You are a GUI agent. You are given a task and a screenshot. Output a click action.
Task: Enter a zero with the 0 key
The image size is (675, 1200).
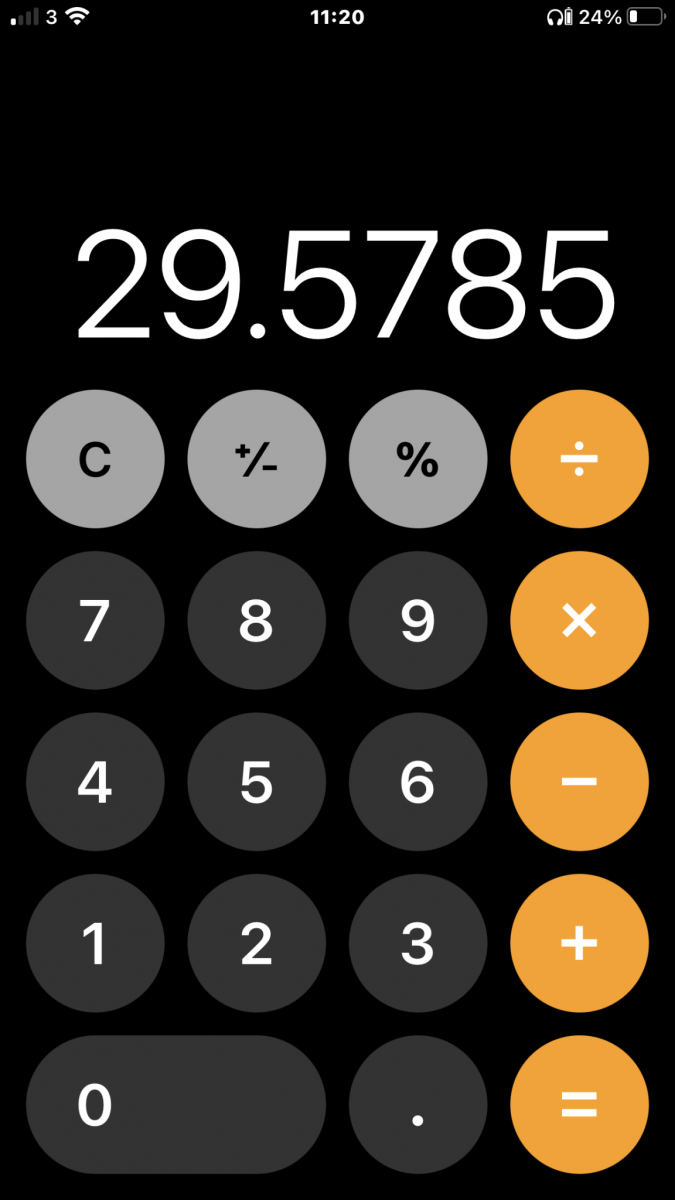tap(176, 1104)
